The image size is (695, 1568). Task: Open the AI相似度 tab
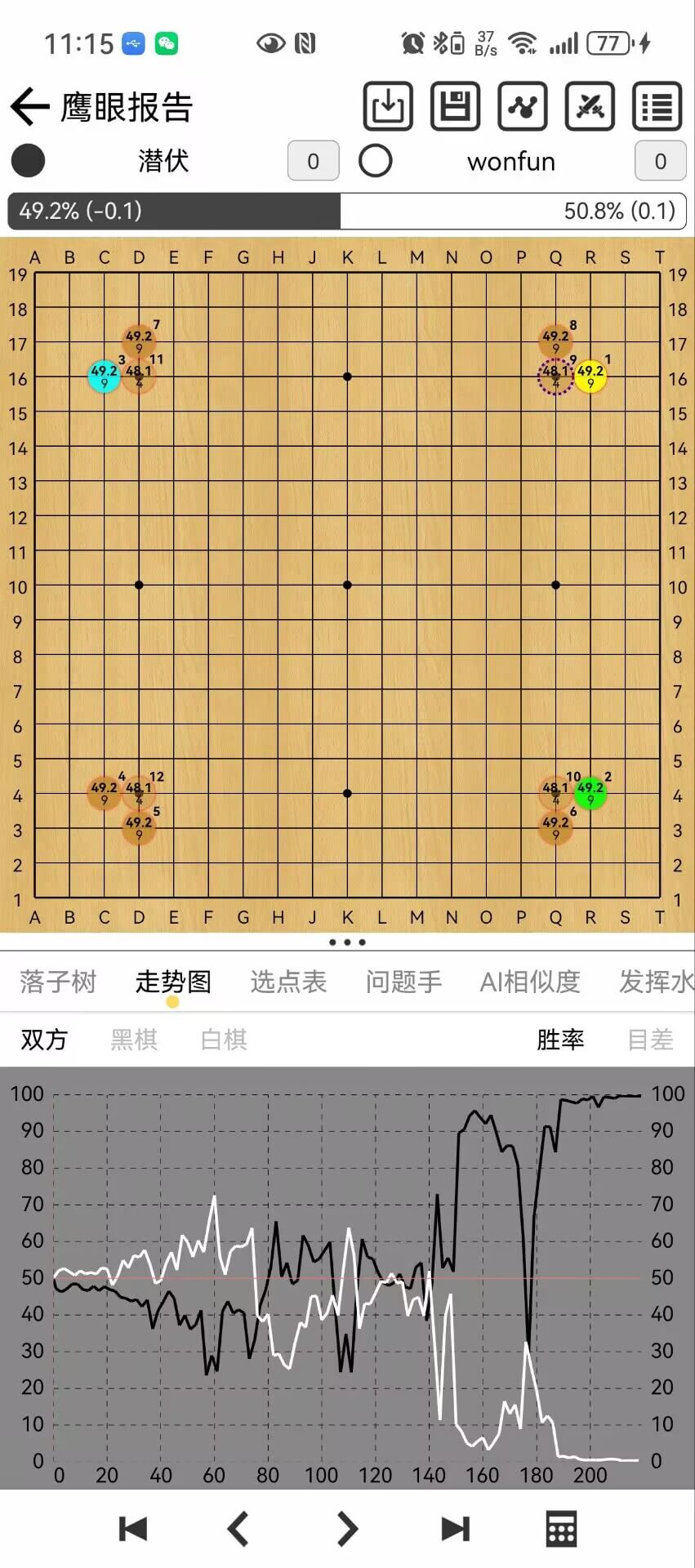[x=530, y=982]
